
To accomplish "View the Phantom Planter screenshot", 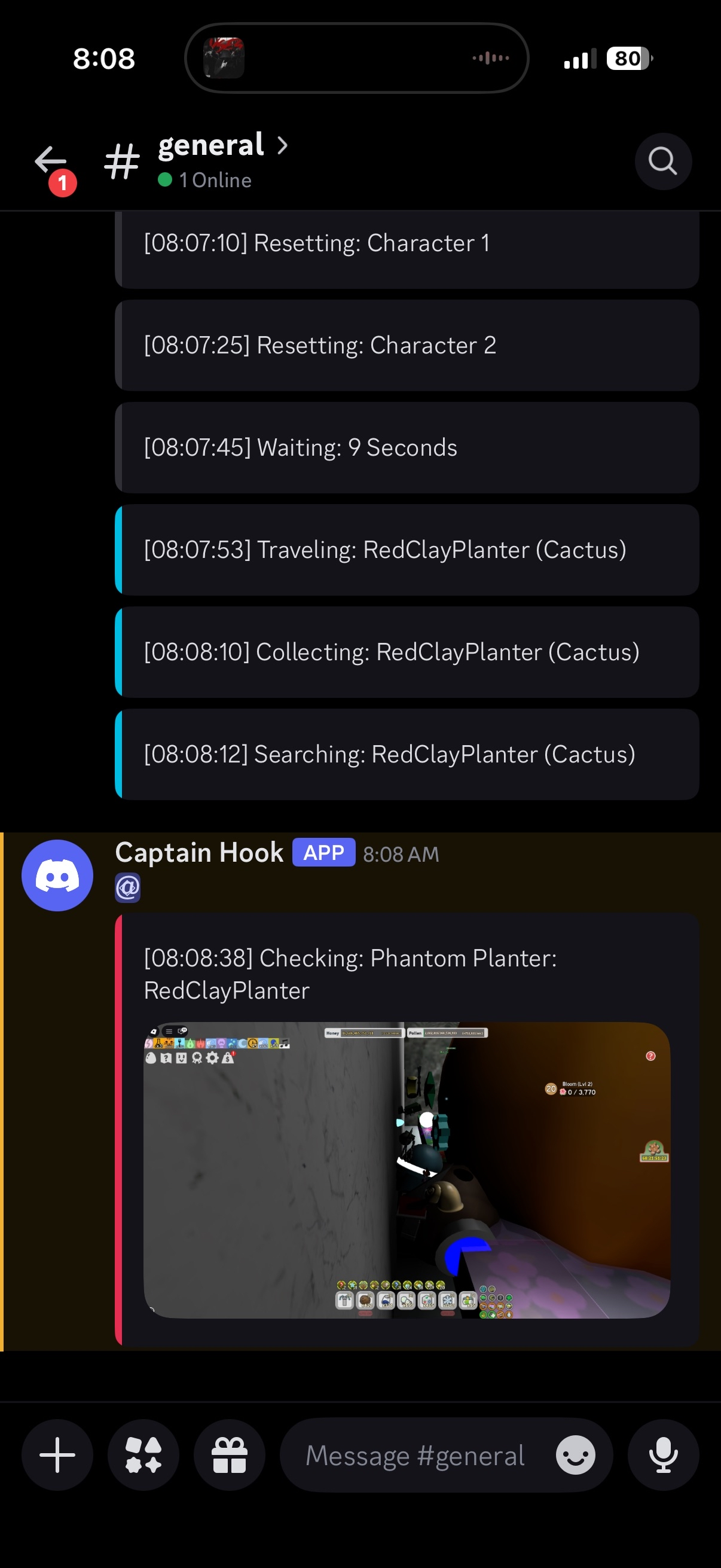I will click(x=407, y=1170).
